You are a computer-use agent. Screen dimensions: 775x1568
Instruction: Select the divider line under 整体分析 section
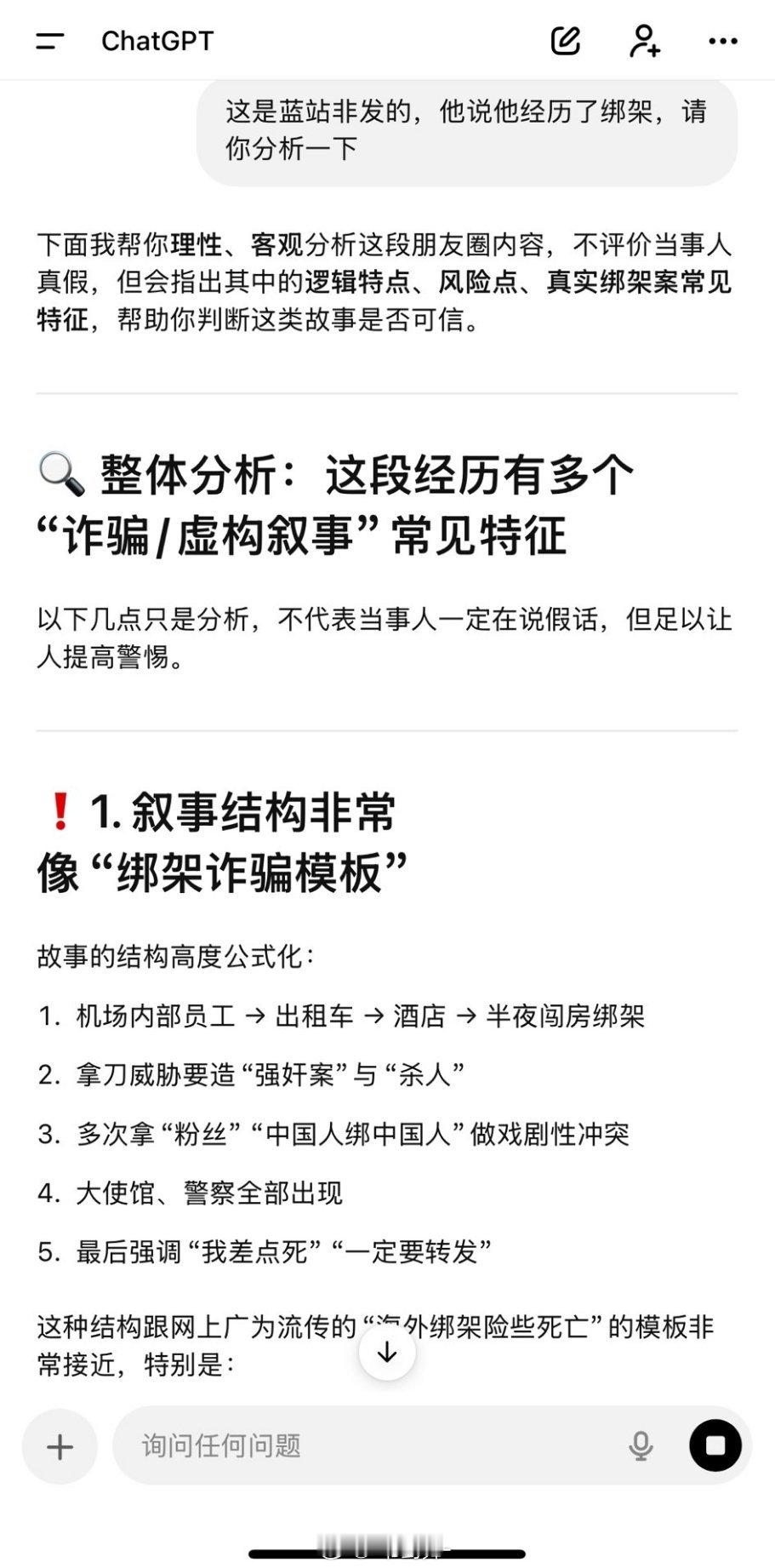[x=387, y=730]
